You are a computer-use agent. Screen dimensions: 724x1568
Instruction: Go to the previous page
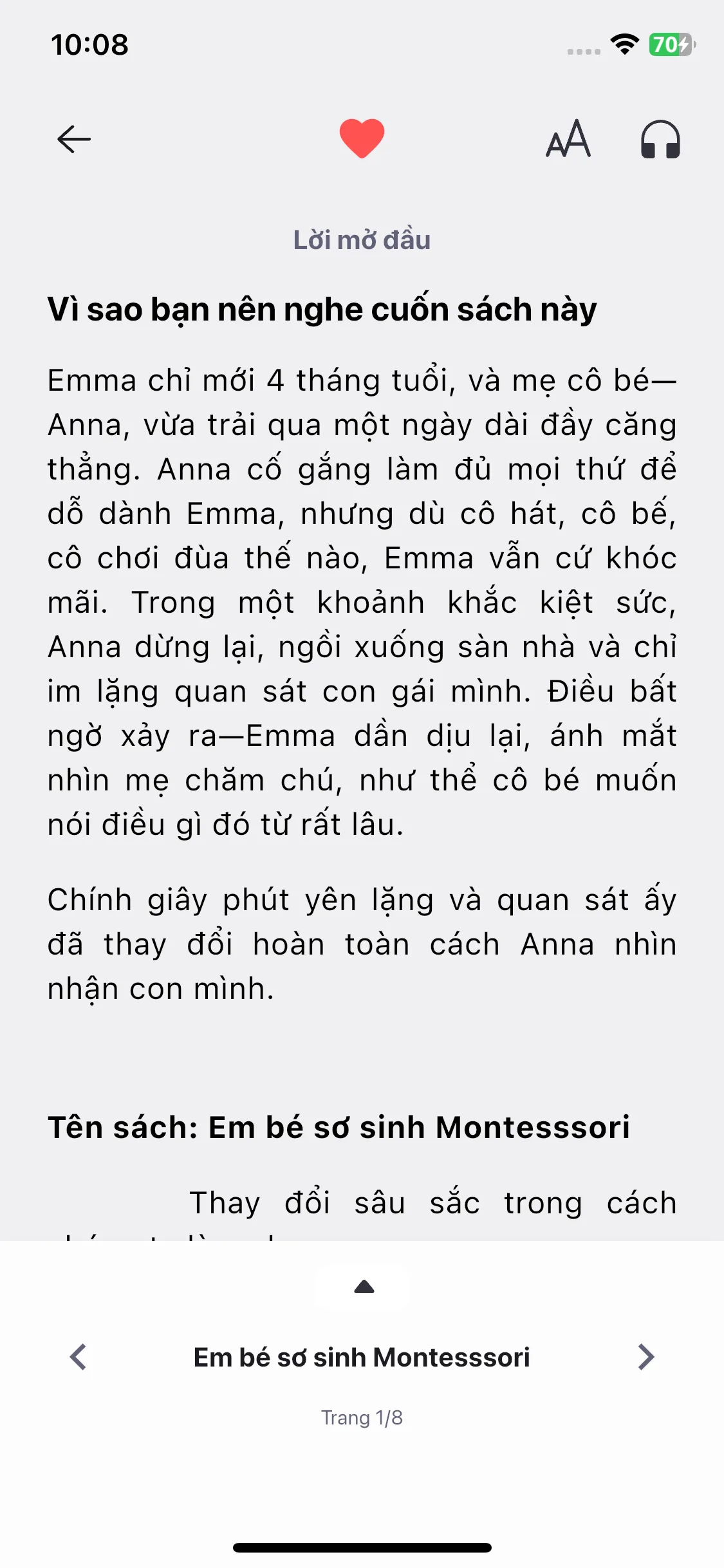[x=79, y=1357]
